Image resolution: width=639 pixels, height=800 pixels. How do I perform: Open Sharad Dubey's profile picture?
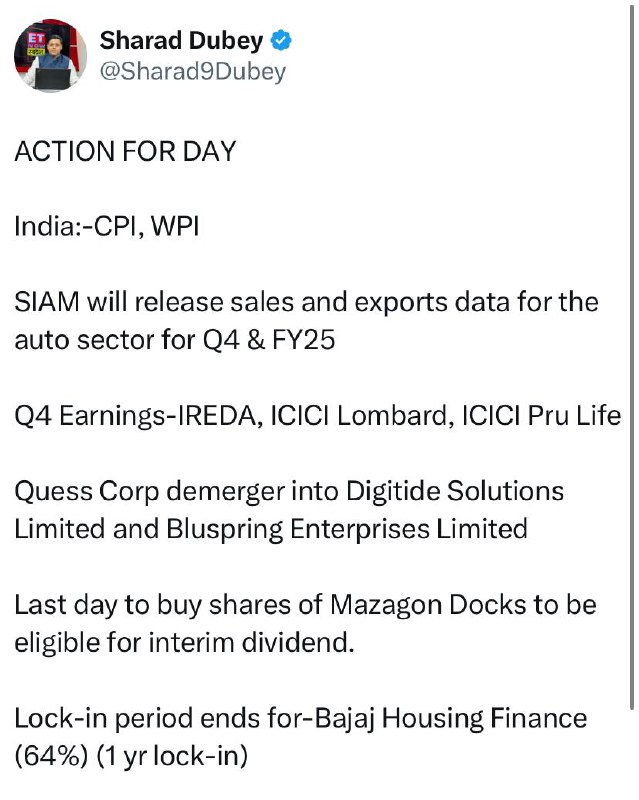coord(50,56)
